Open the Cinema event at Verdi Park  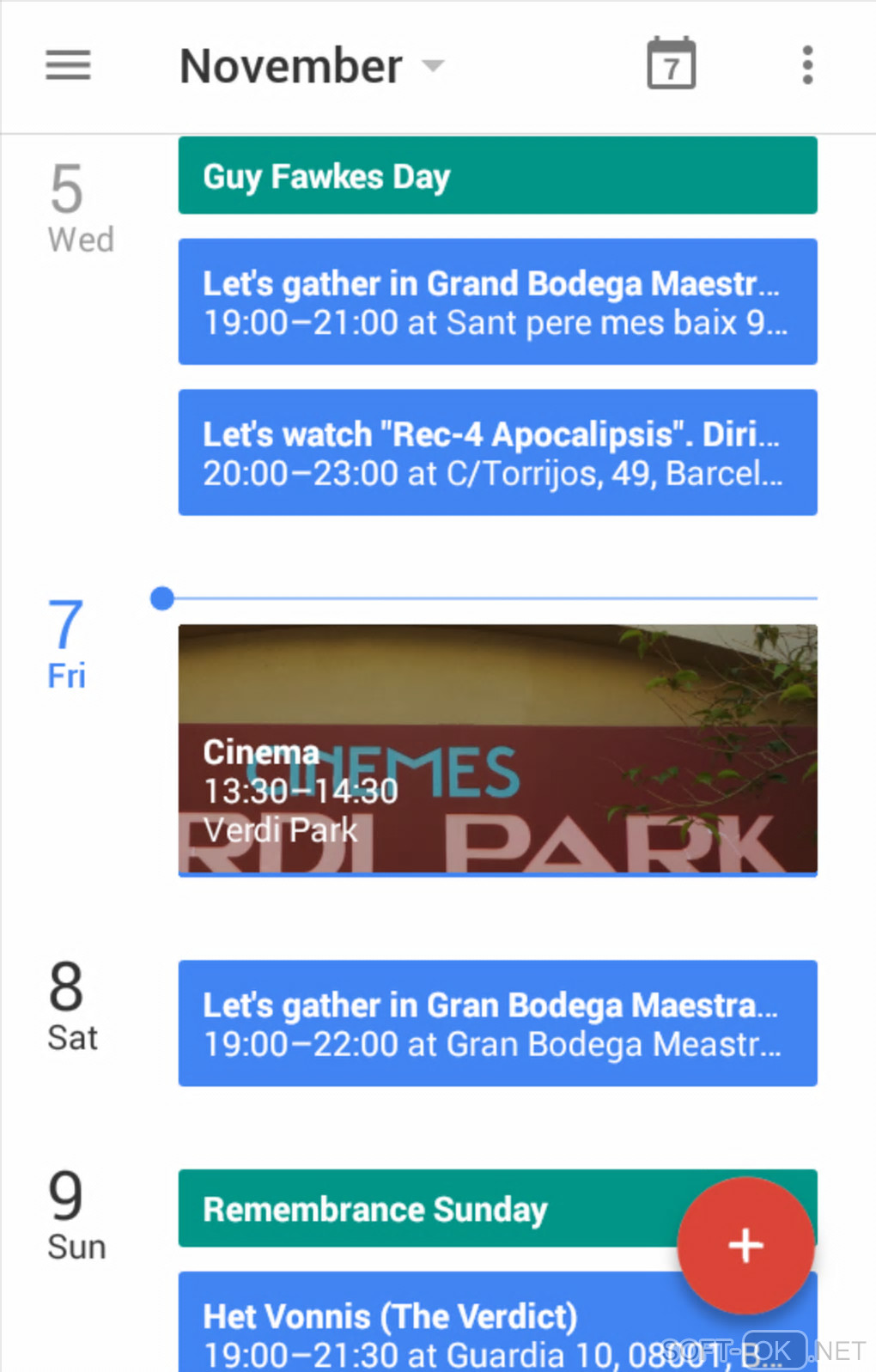pos(497,750)
